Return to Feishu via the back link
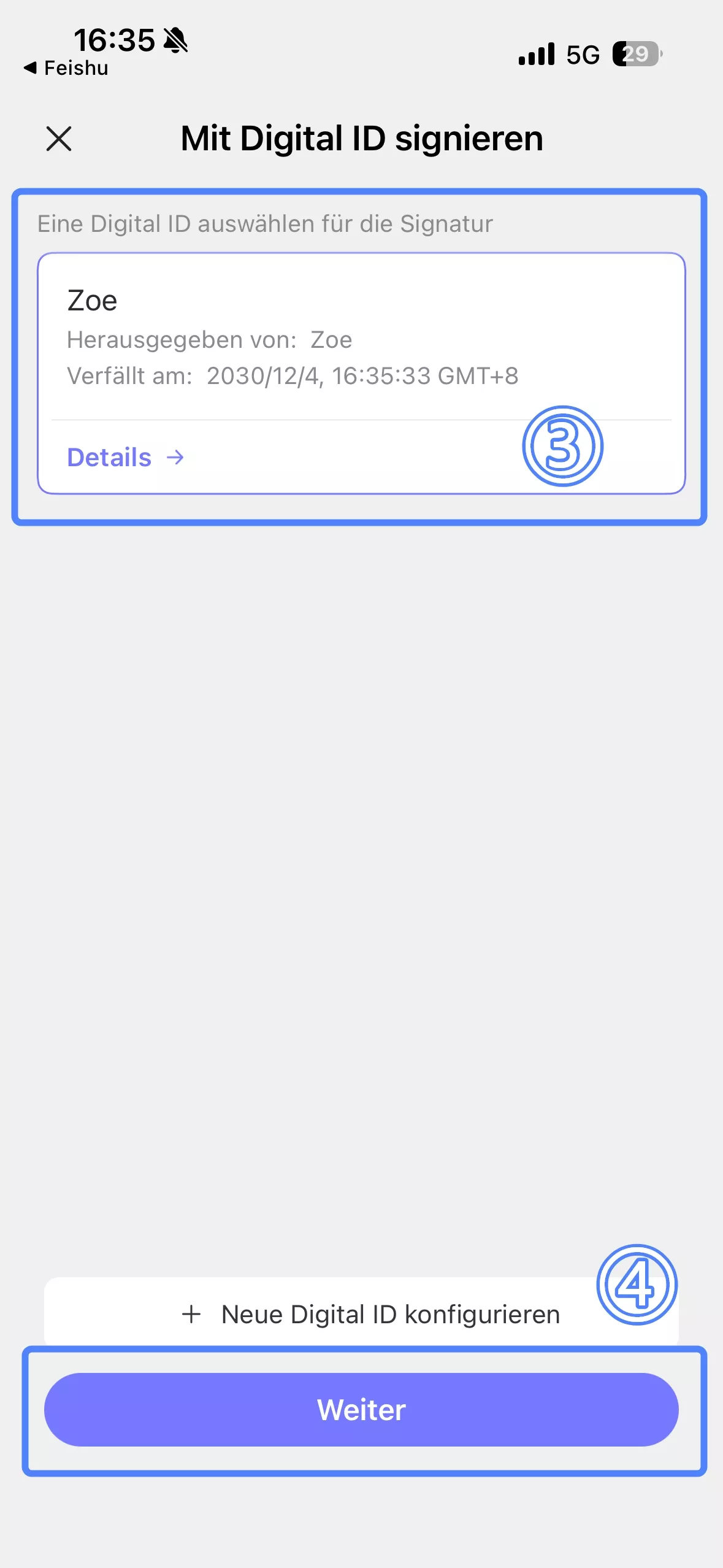Viewport: 723px width, 1568px height. [x=66, y=68]
